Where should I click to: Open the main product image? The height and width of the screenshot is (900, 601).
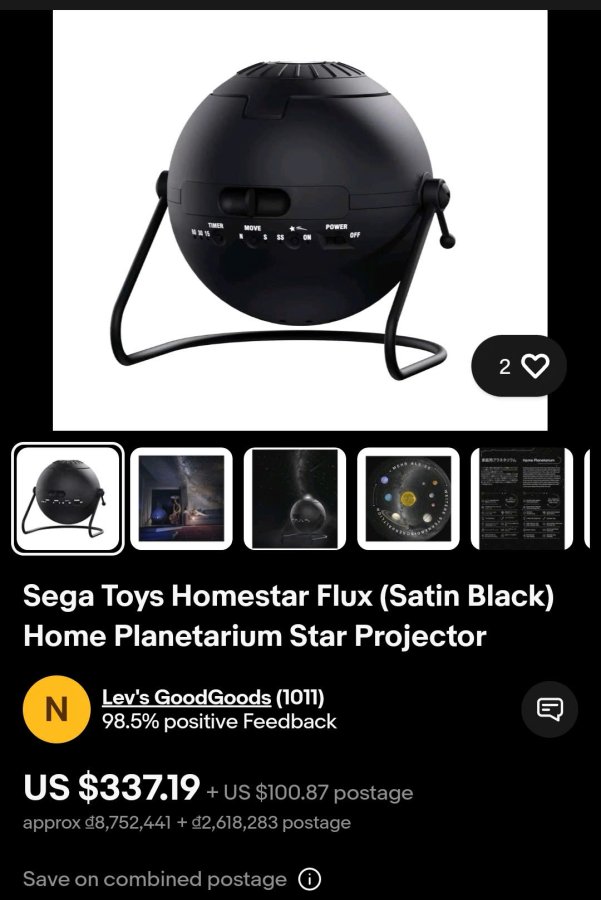pos(300,220)
